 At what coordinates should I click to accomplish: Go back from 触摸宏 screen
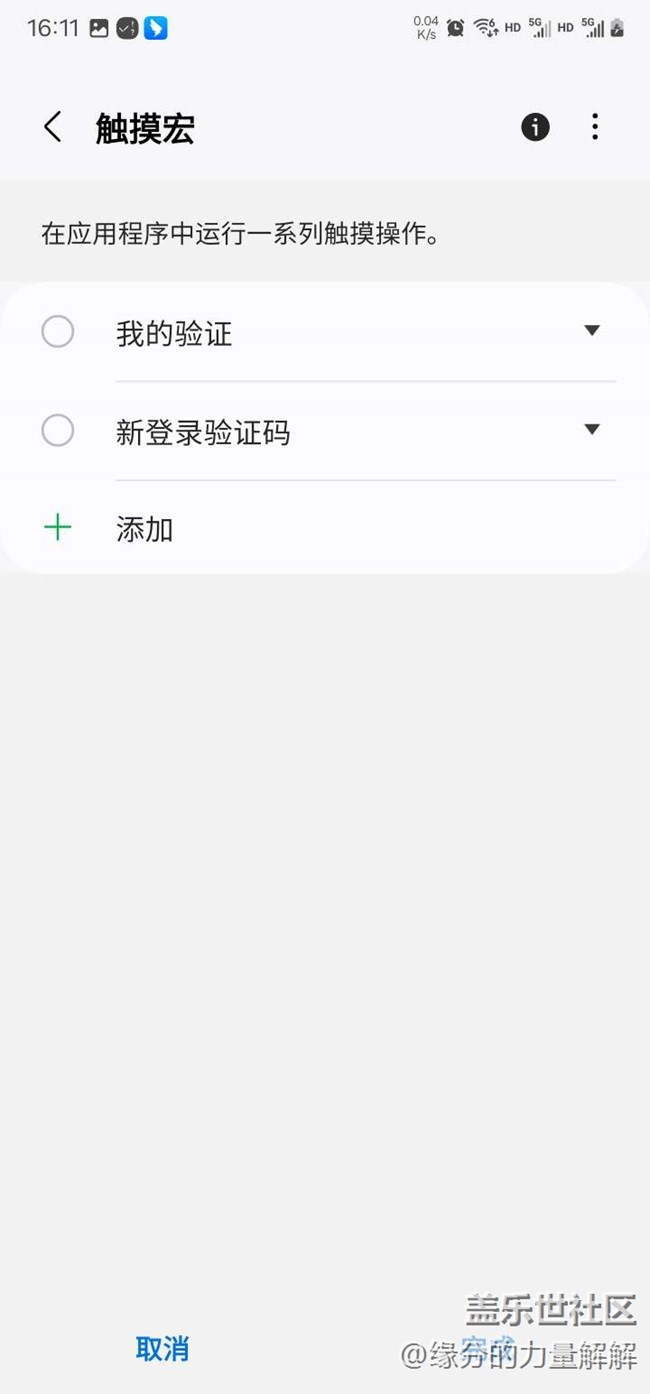[53, 128]
